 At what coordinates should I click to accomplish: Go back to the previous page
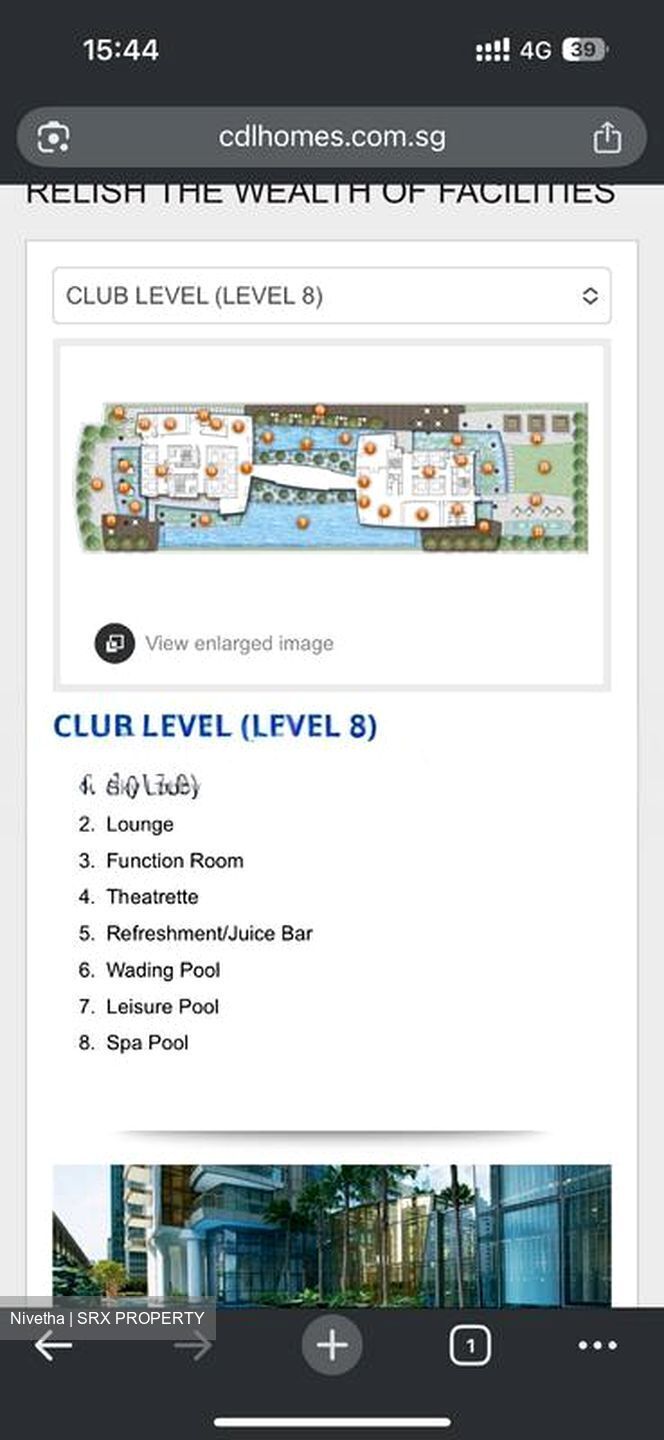53,1346
